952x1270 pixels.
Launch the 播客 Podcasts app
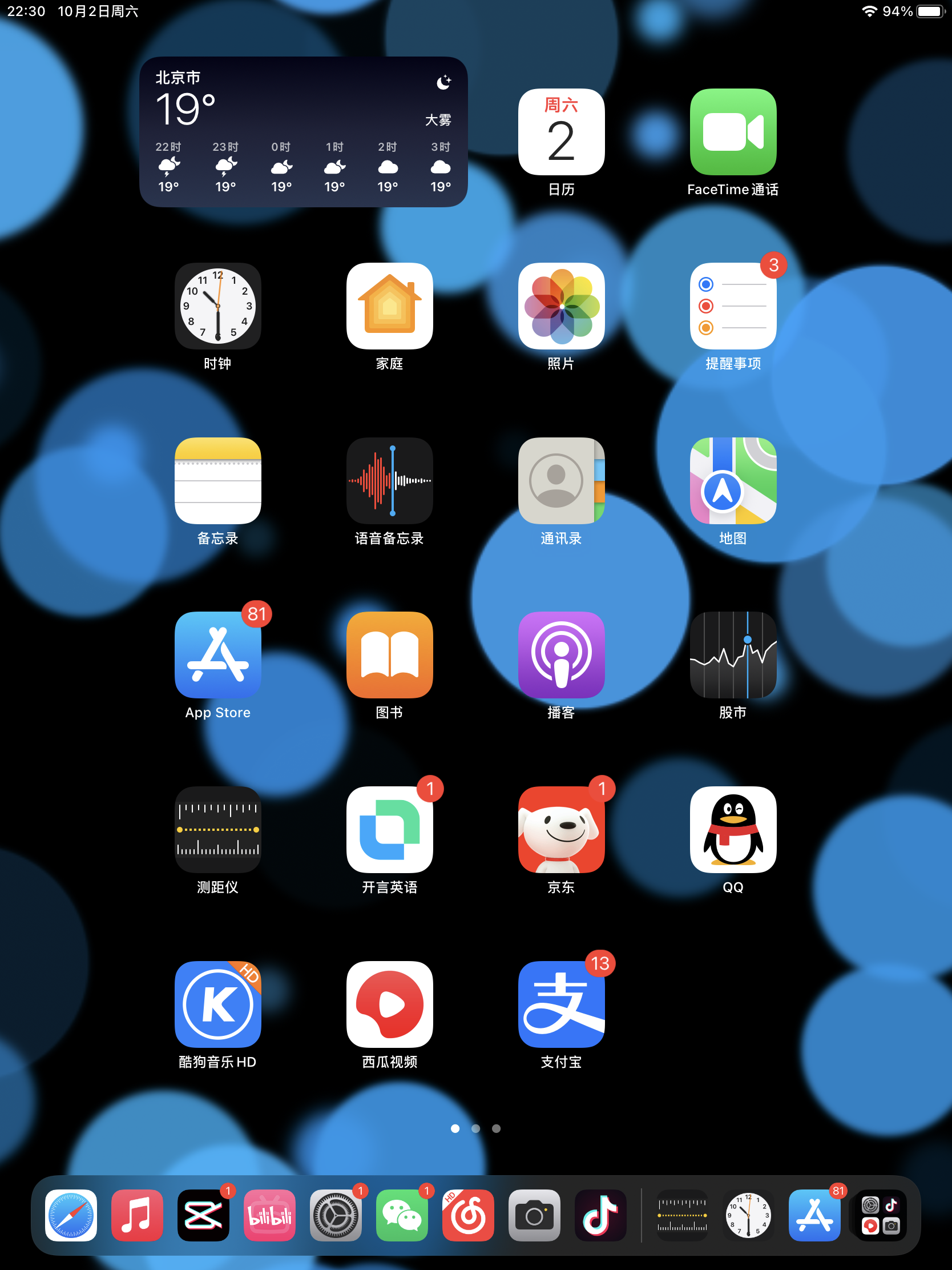pos(560,654)
